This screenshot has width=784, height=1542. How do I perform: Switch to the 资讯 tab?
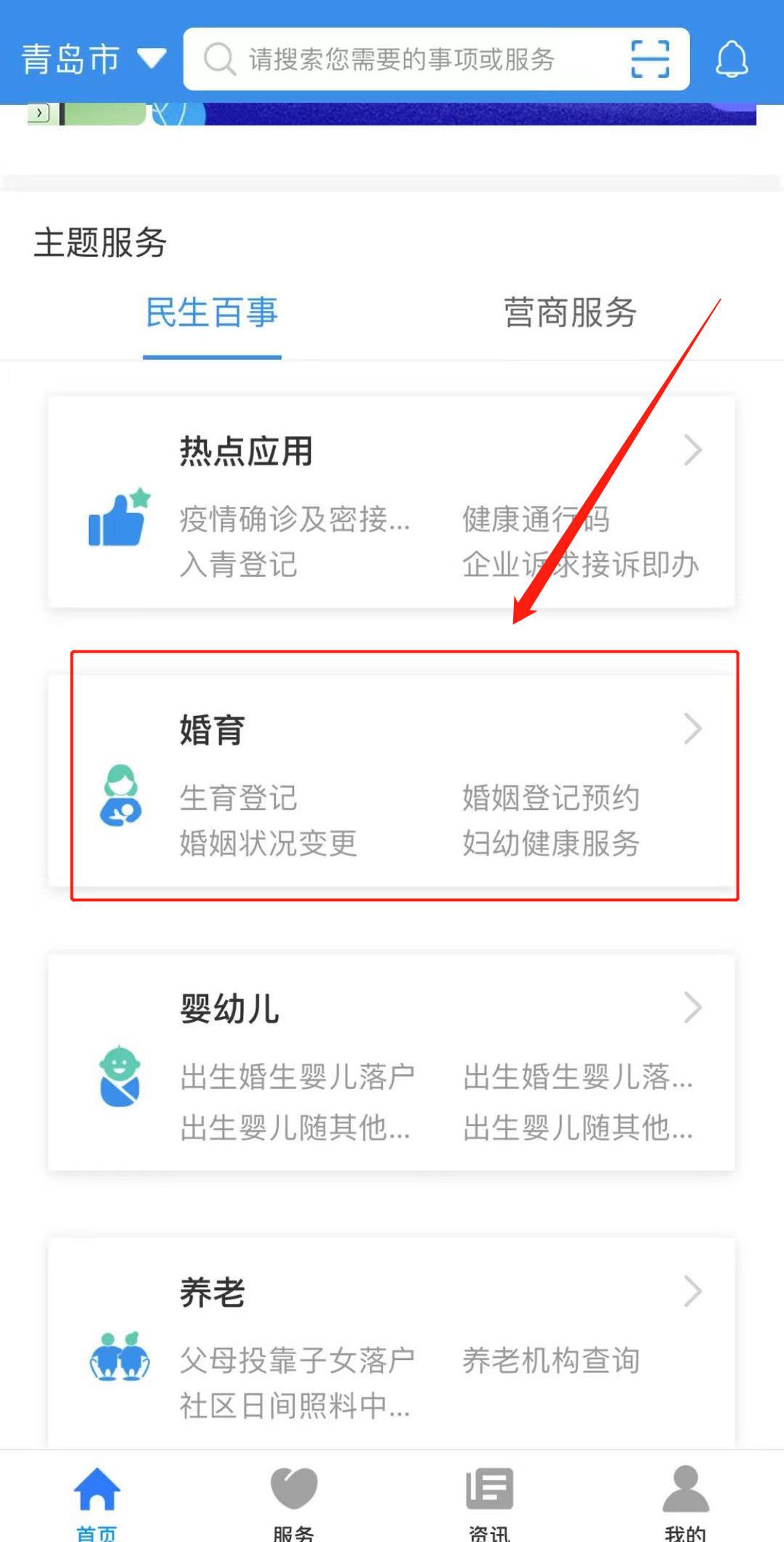(x=489, y=1502)
